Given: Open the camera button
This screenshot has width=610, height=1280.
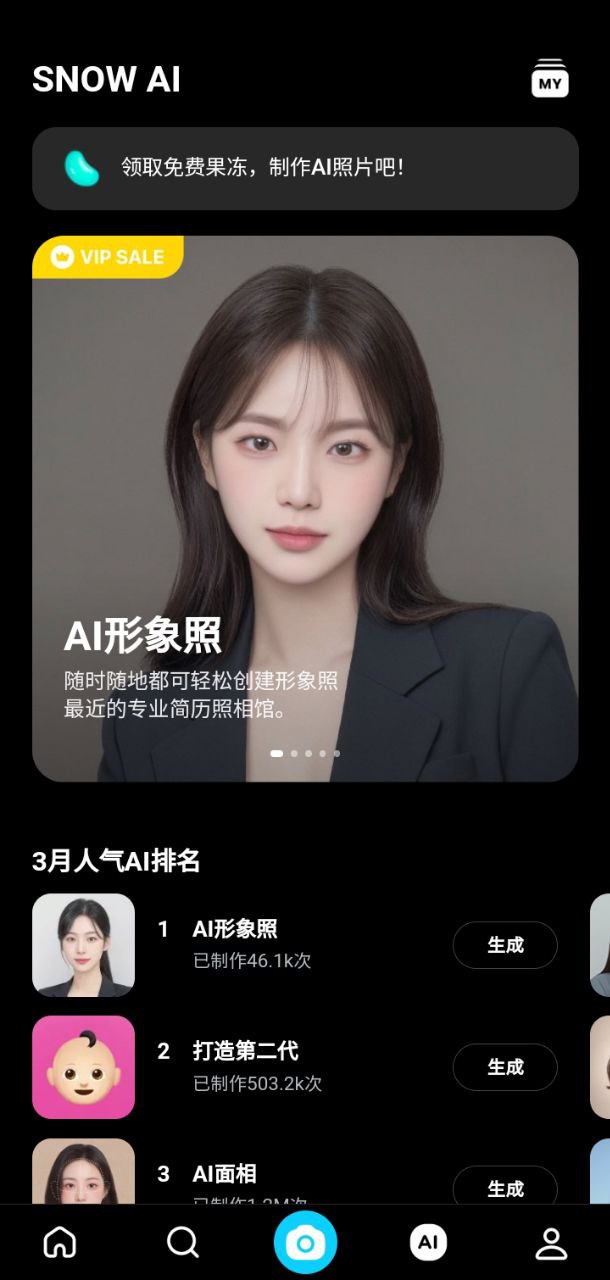Looking at the screenshot, I should click(x=305, y=1243).
